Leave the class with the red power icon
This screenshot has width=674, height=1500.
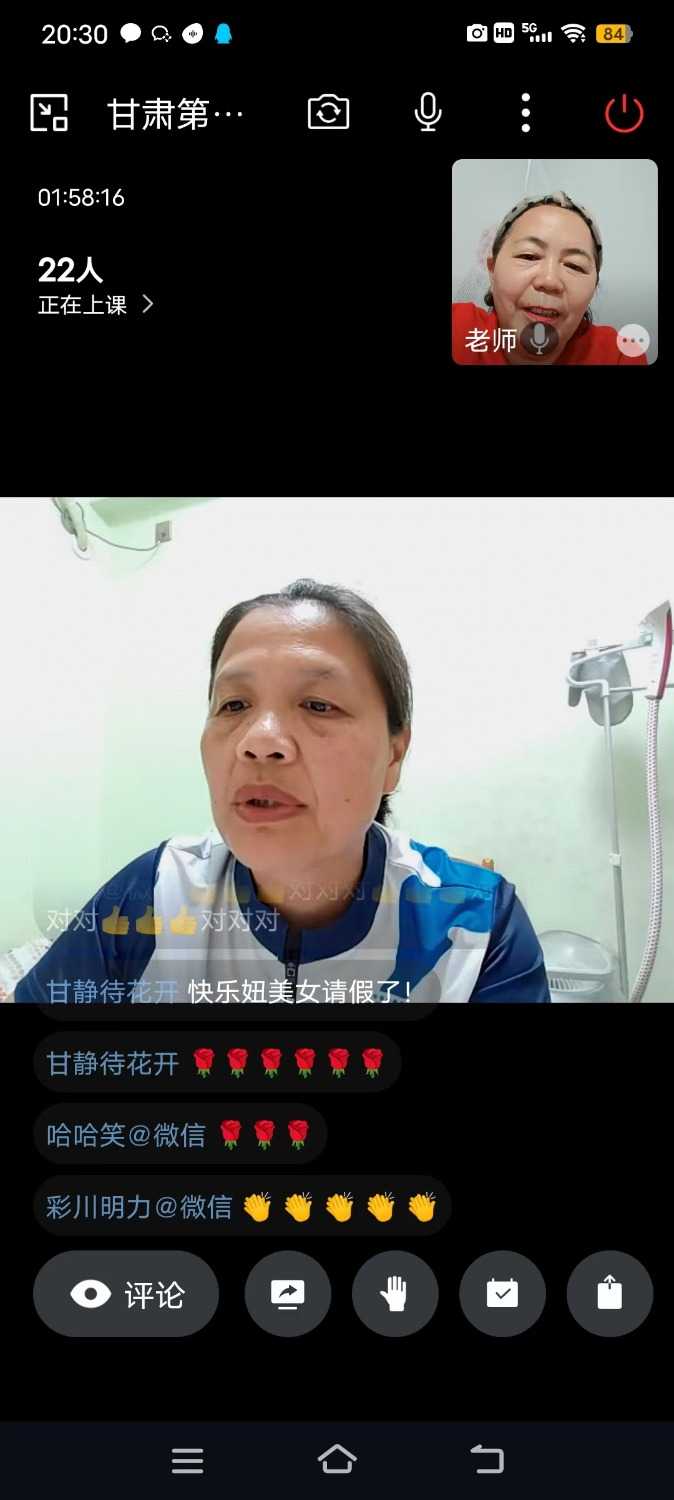pos(624,113)
